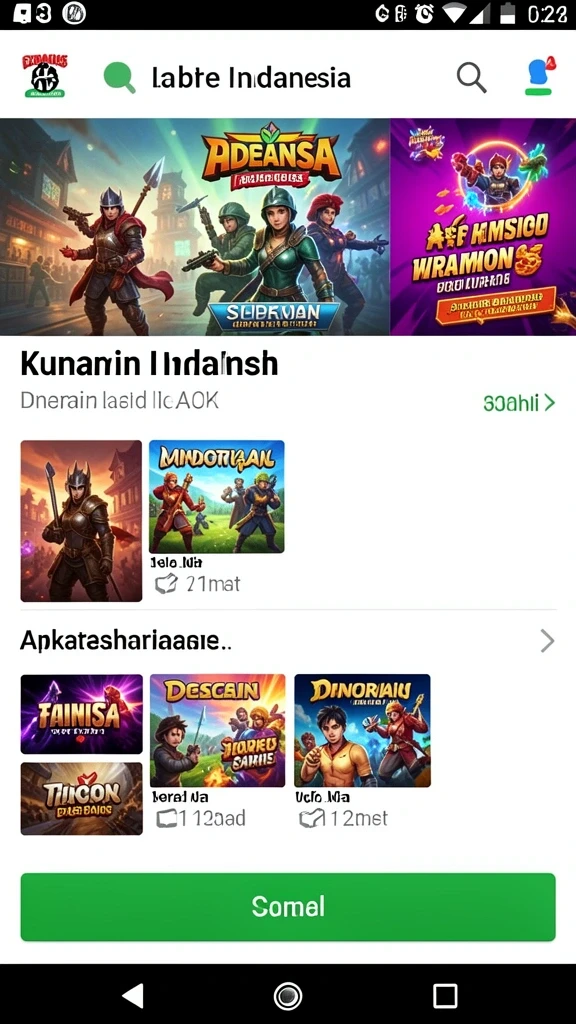Go to the home screen via home button
Screen dimensions: 576x1024
click(x=287, y=995)
